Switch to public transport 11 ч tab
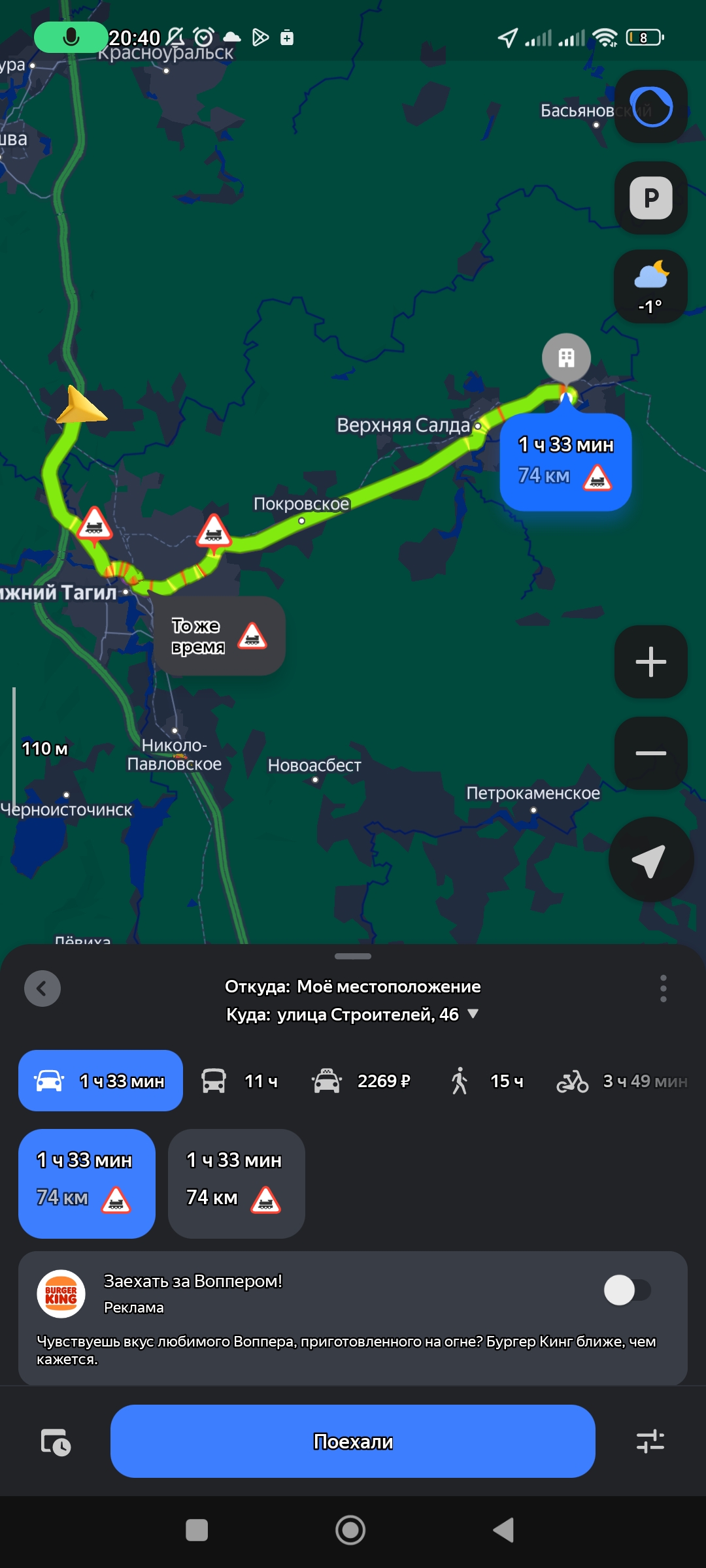The width and height of the screenshot is (706, 1568). [x=240, y=1081]
